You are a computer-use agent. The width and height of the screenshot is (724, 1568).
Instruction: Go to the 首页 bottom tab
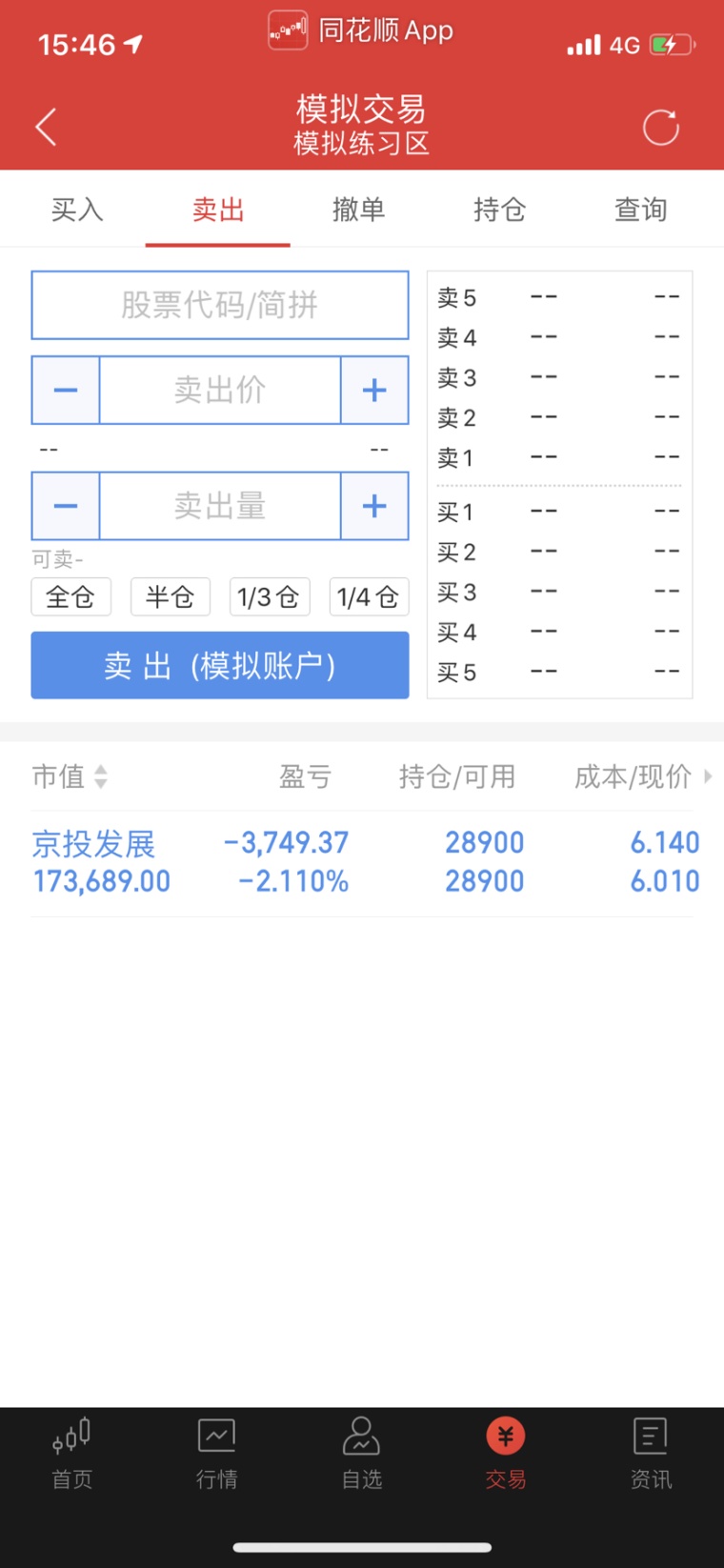click(71, 1453)
